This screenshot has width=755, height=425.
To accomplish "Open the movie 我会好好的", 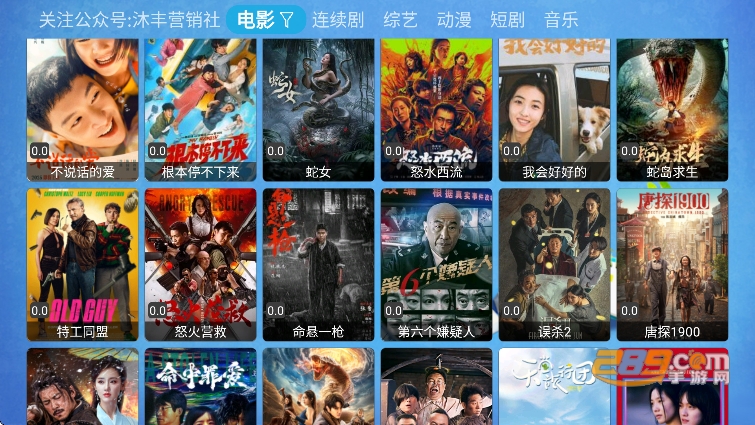I will (x=554, y=105).
